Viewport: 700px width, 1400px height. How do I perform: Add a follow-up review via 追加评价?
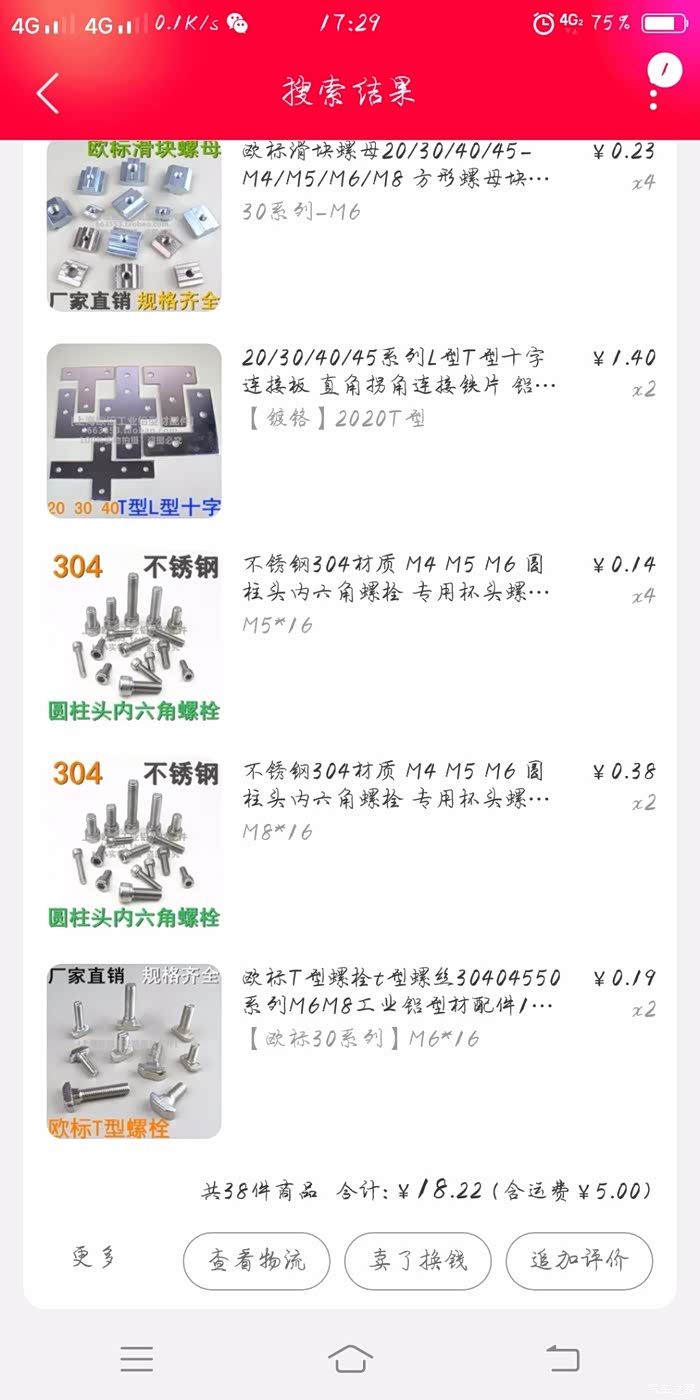(x=579, y=1260)
